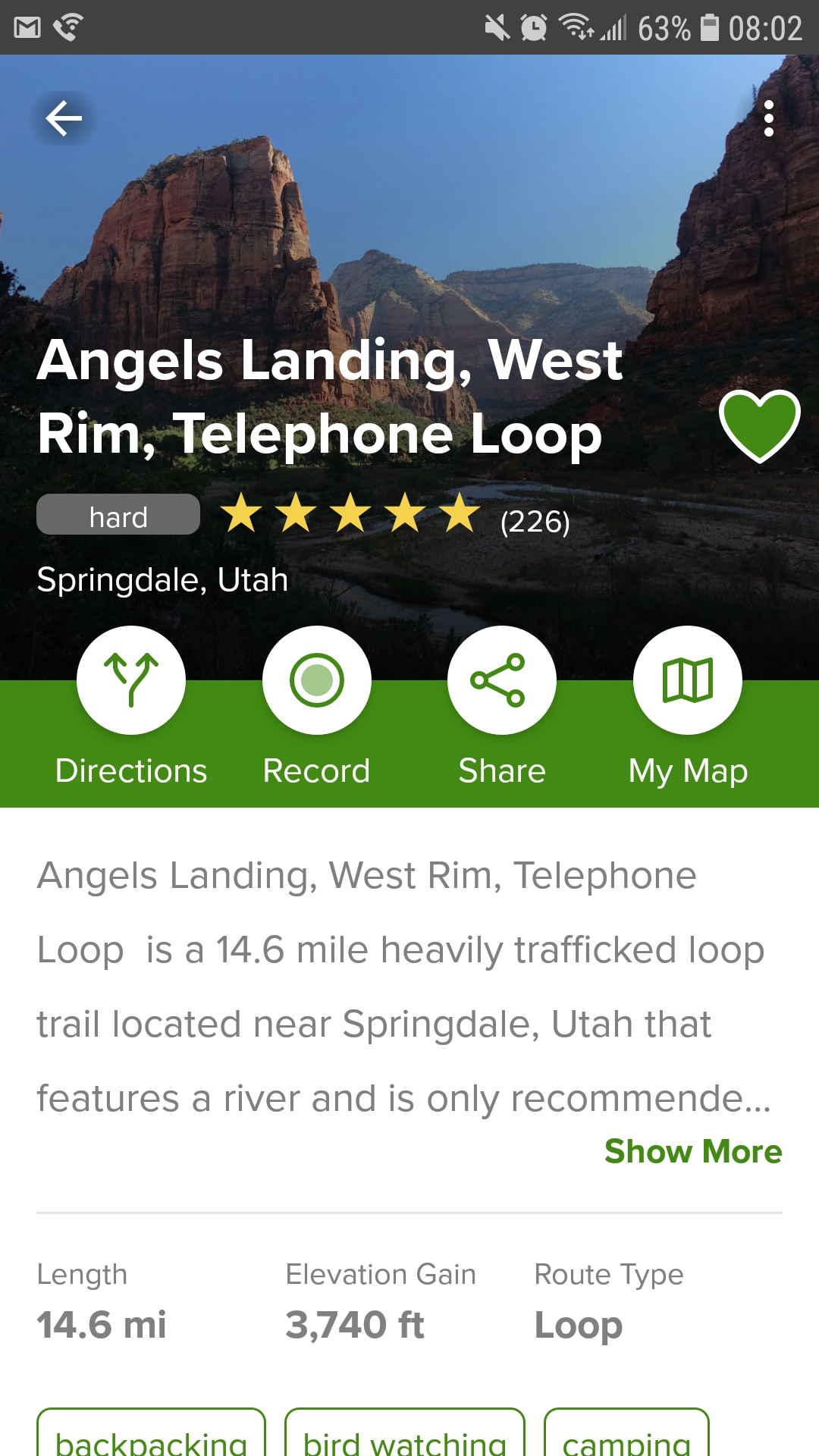The height and width of the screenshot is (1456, 819).
Task: Share this trail
Action: pyautogui.click(x=501, y=680)
